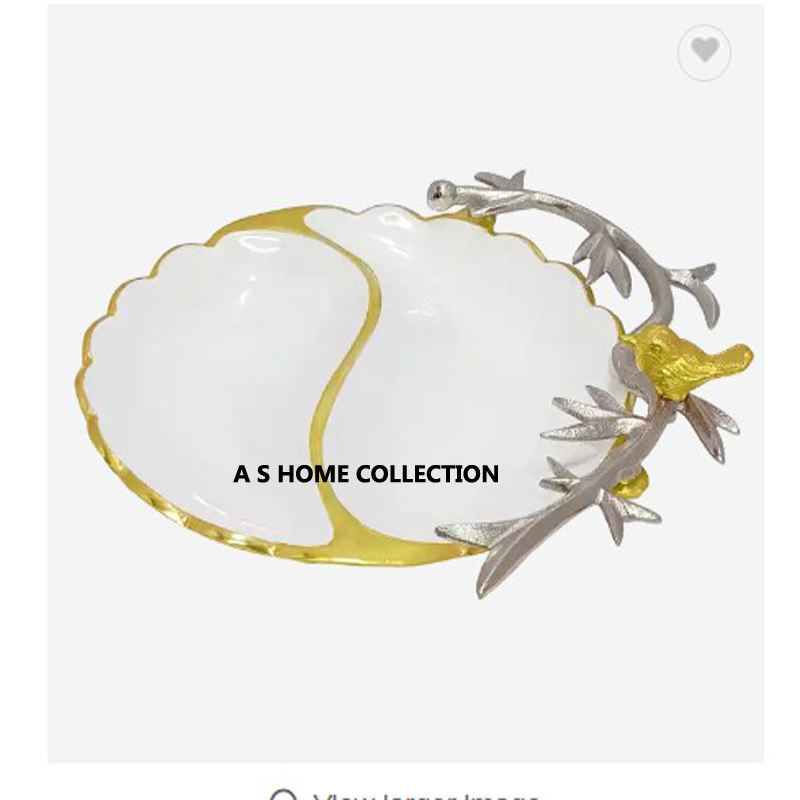Screen dimensions: 800x800
Task: Add this product to favorites
Action: 705,51
